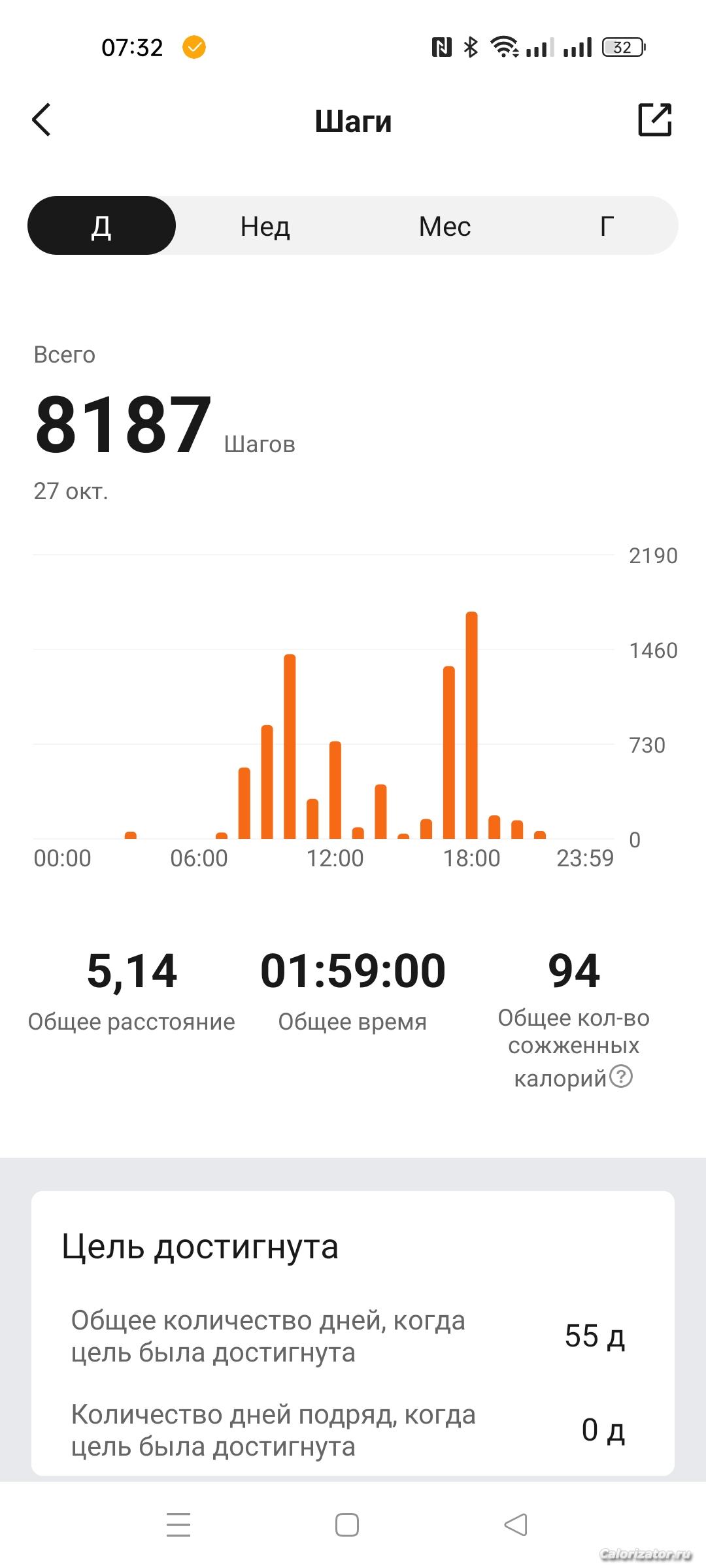The image size is (706, 1568).
Task: Open the burned calories help icon
Action: 621,1075
